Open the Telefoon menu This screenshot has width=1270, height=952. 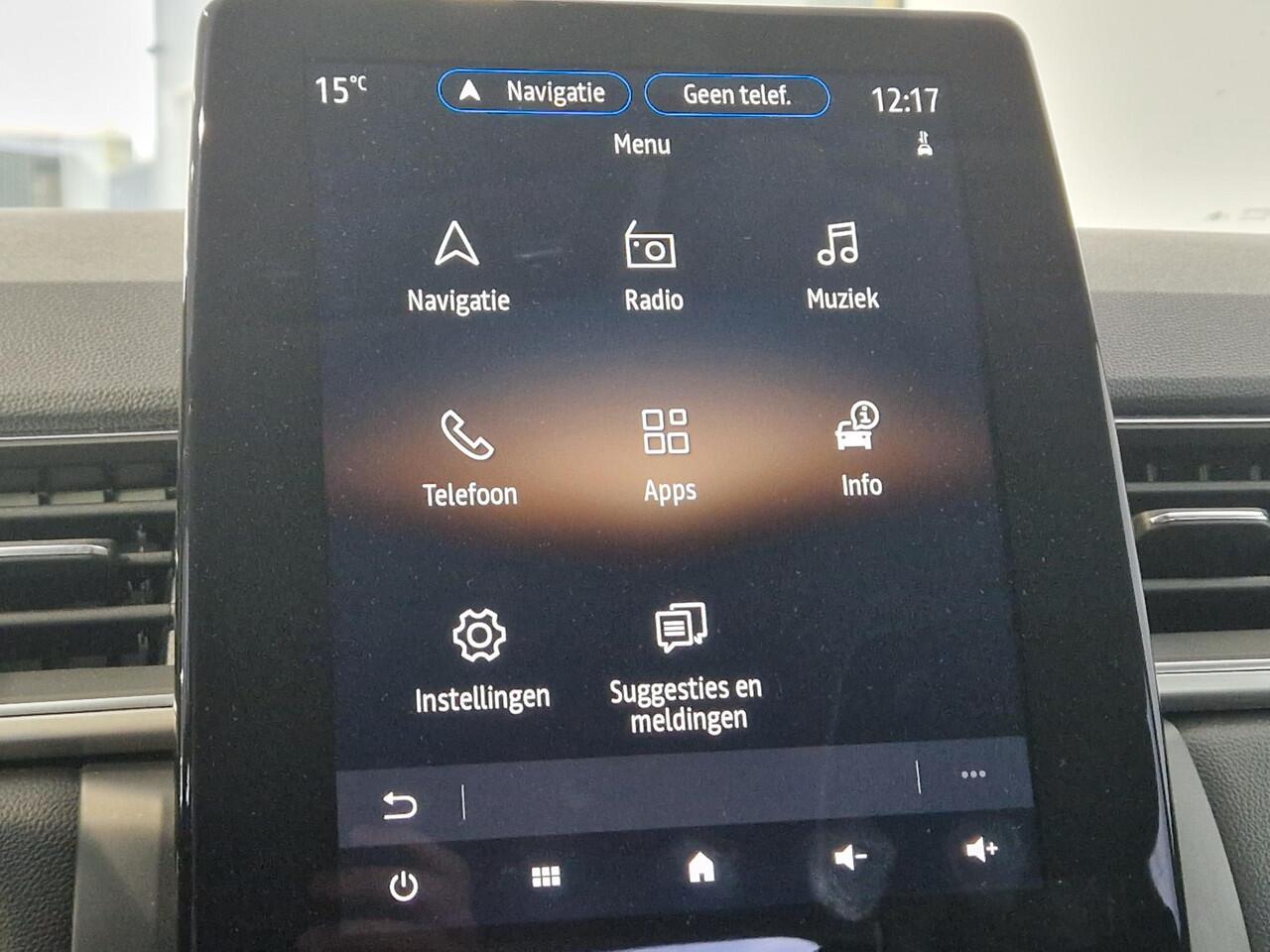click(x=468, y=458)
